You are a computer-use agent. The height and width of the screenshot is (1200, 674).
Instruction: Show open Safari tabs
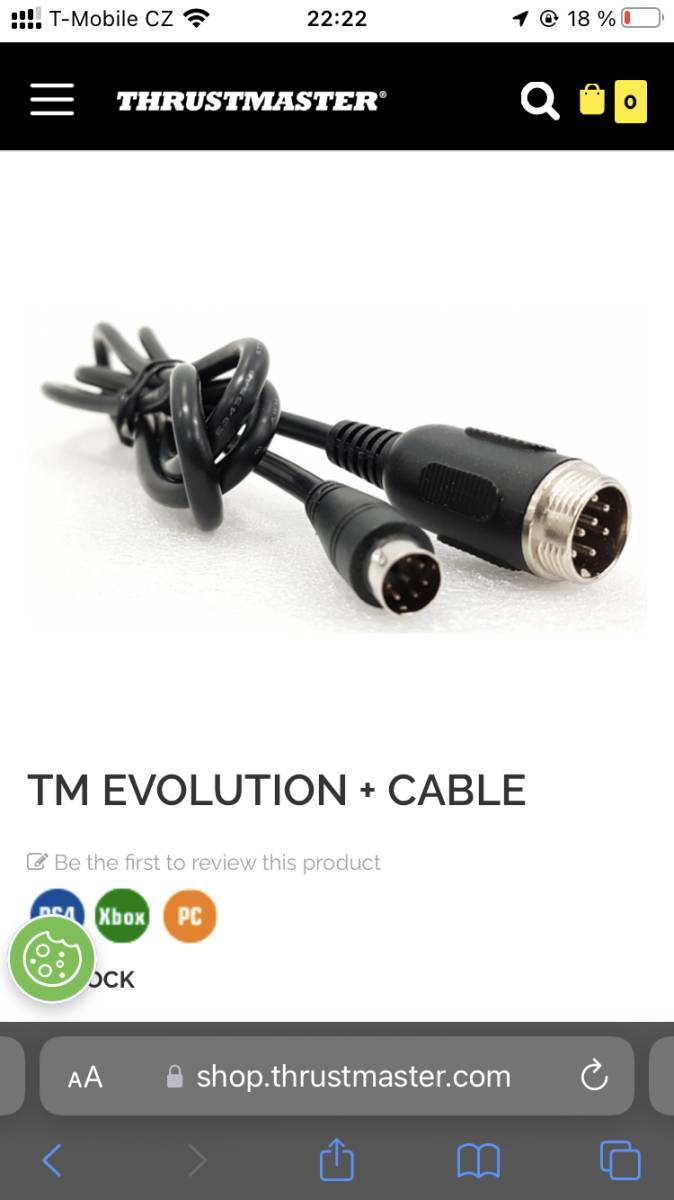(620, 1160)
